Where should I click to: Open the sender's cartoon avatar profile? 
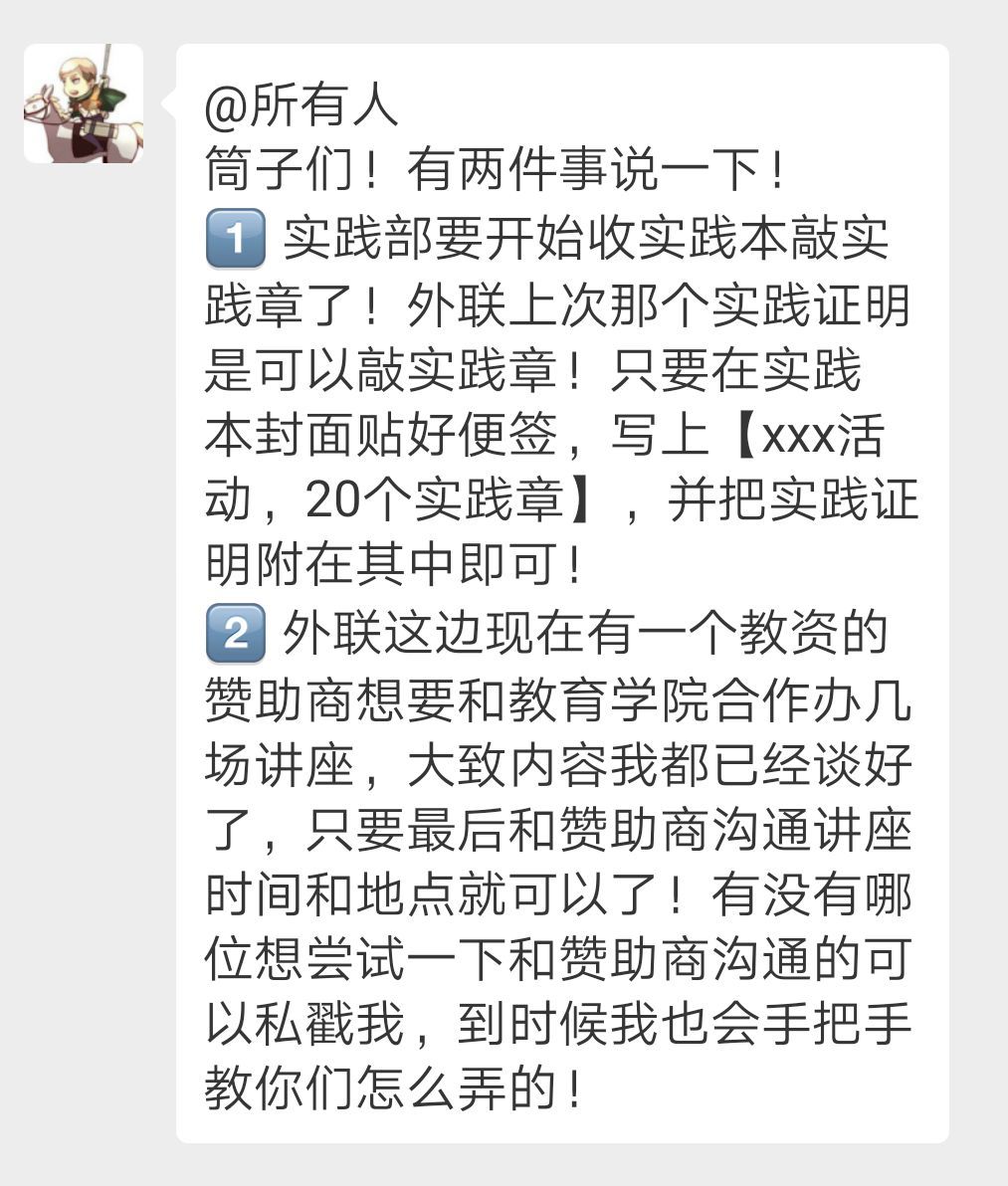84,103
